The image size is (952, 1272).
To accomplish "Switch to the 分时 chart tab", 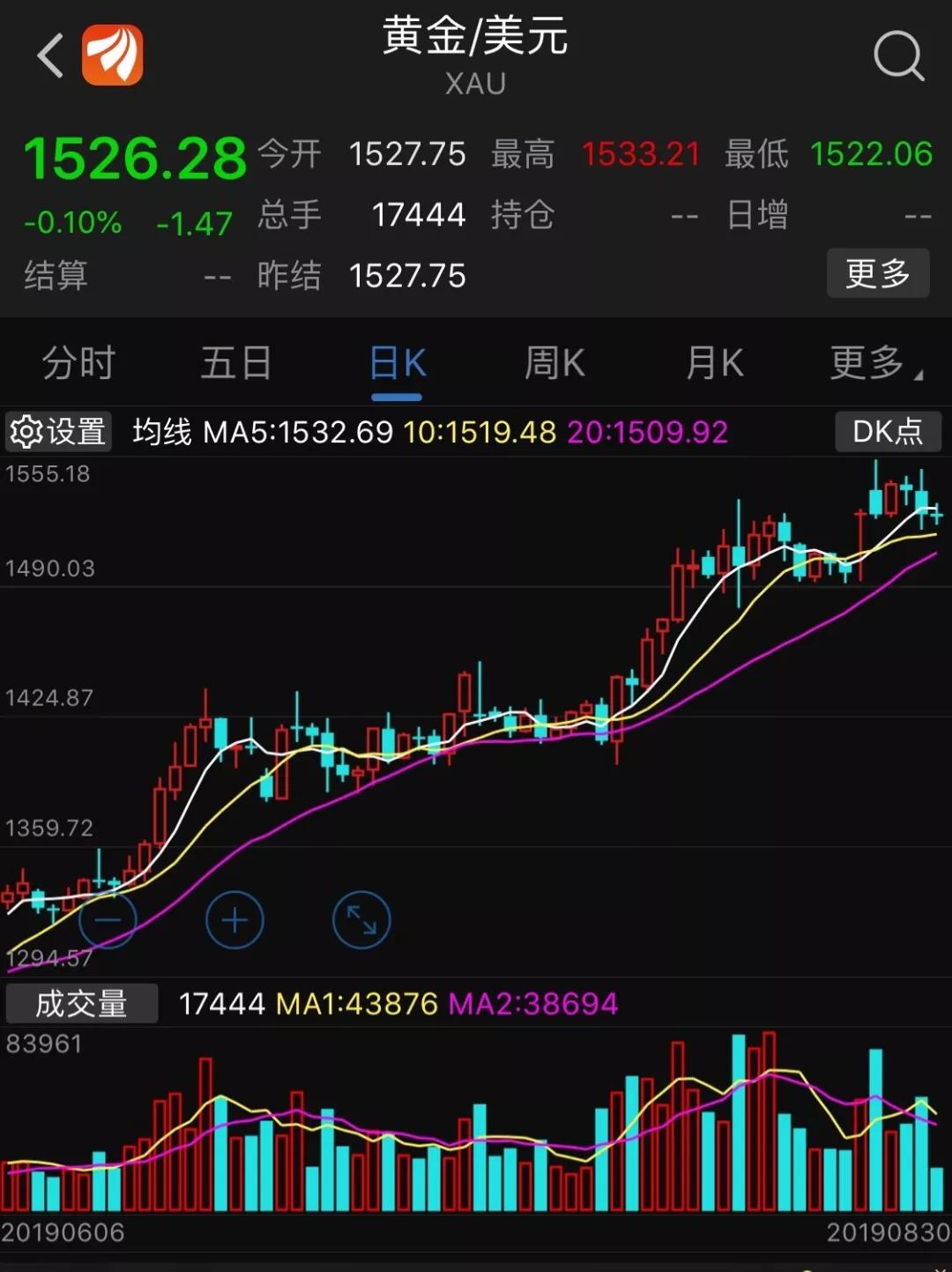I will click(x=78, y=363).
